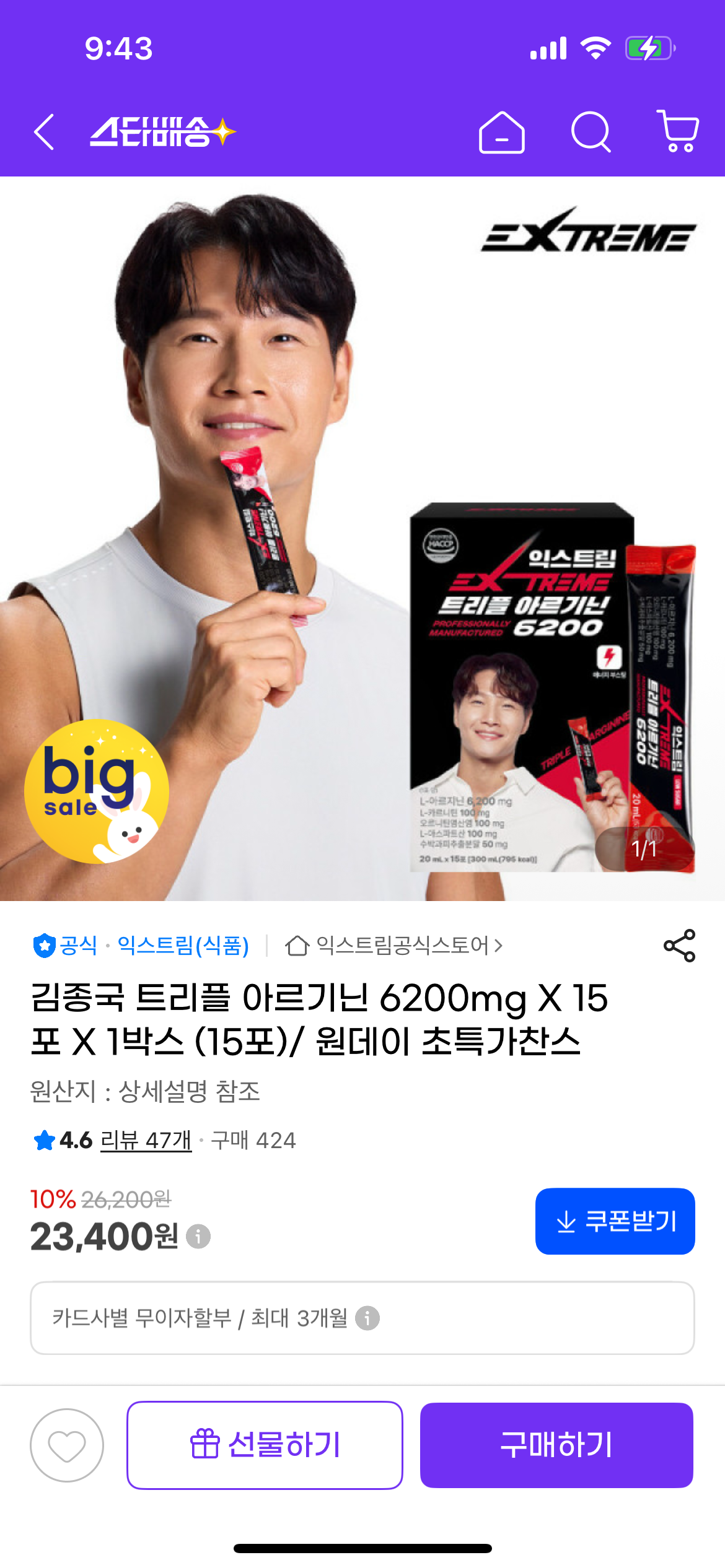
Task: Open the 리뷰 47개 reviews link
Action: pyautogui.click(x=146, y=1140)
